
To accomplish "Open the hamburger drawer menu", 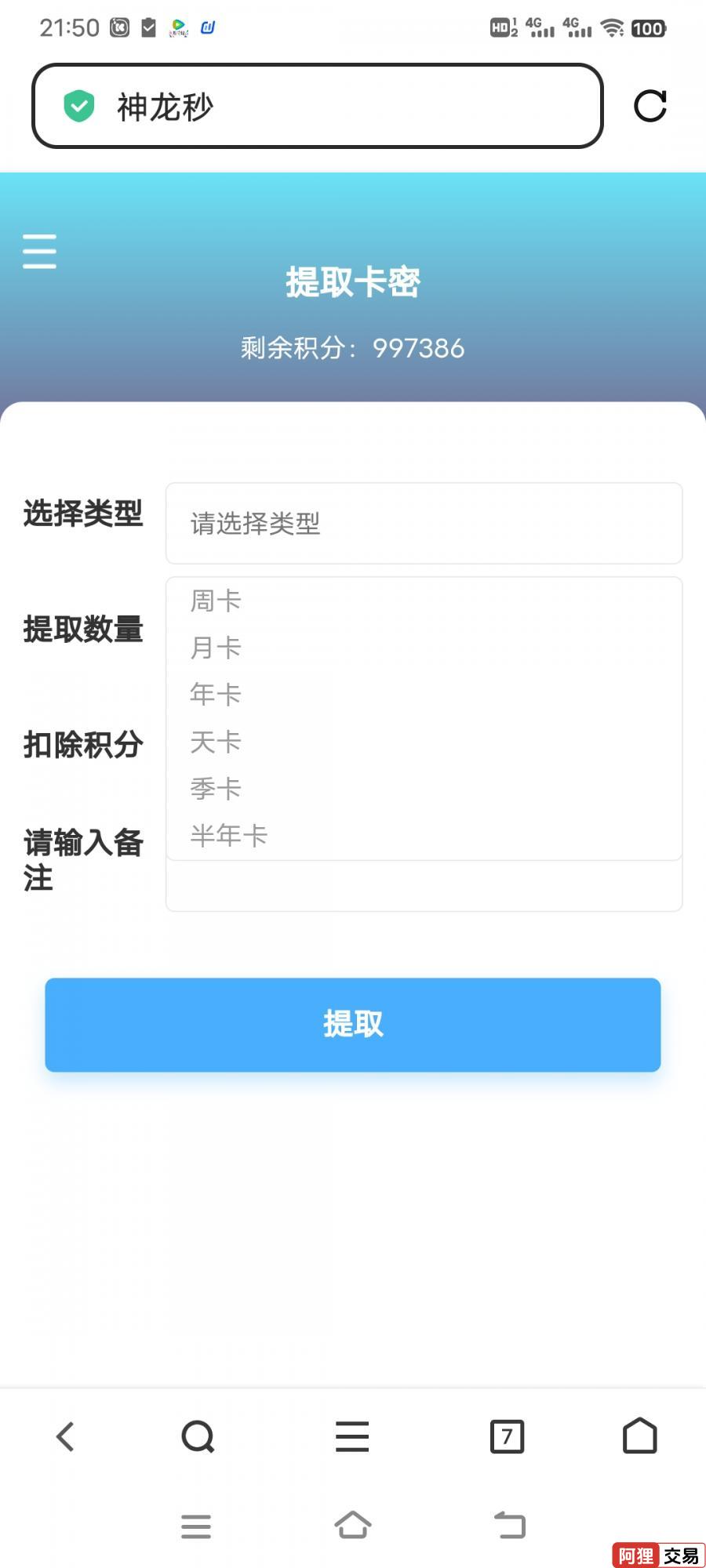I will (39, 251).
